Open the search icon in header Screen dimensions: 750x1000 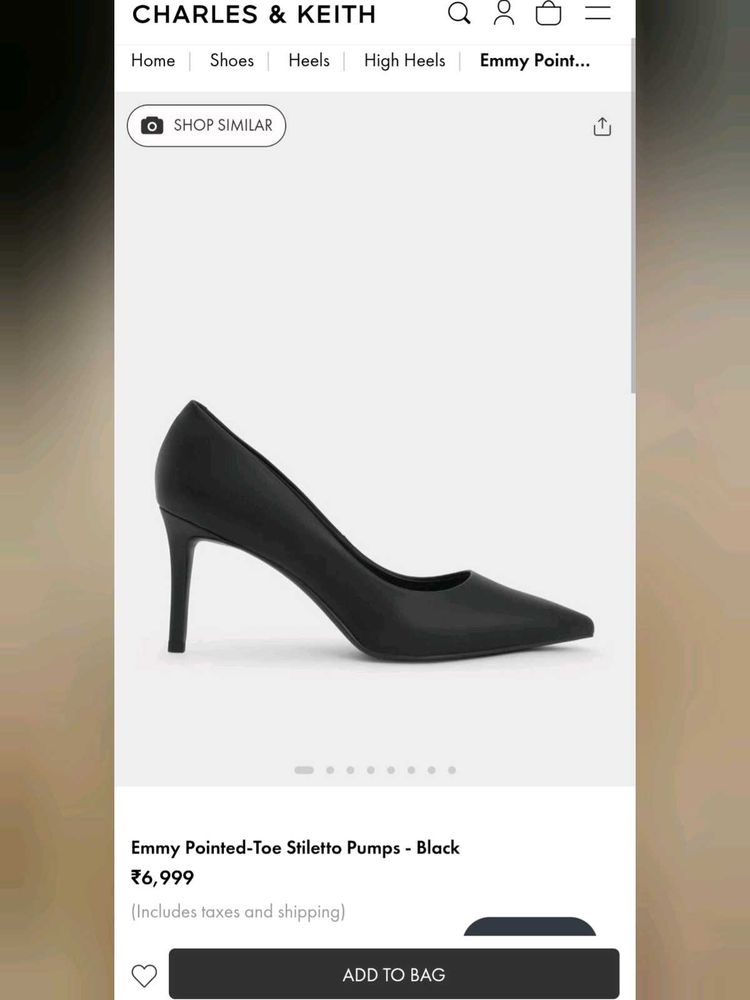click(459, 13)
